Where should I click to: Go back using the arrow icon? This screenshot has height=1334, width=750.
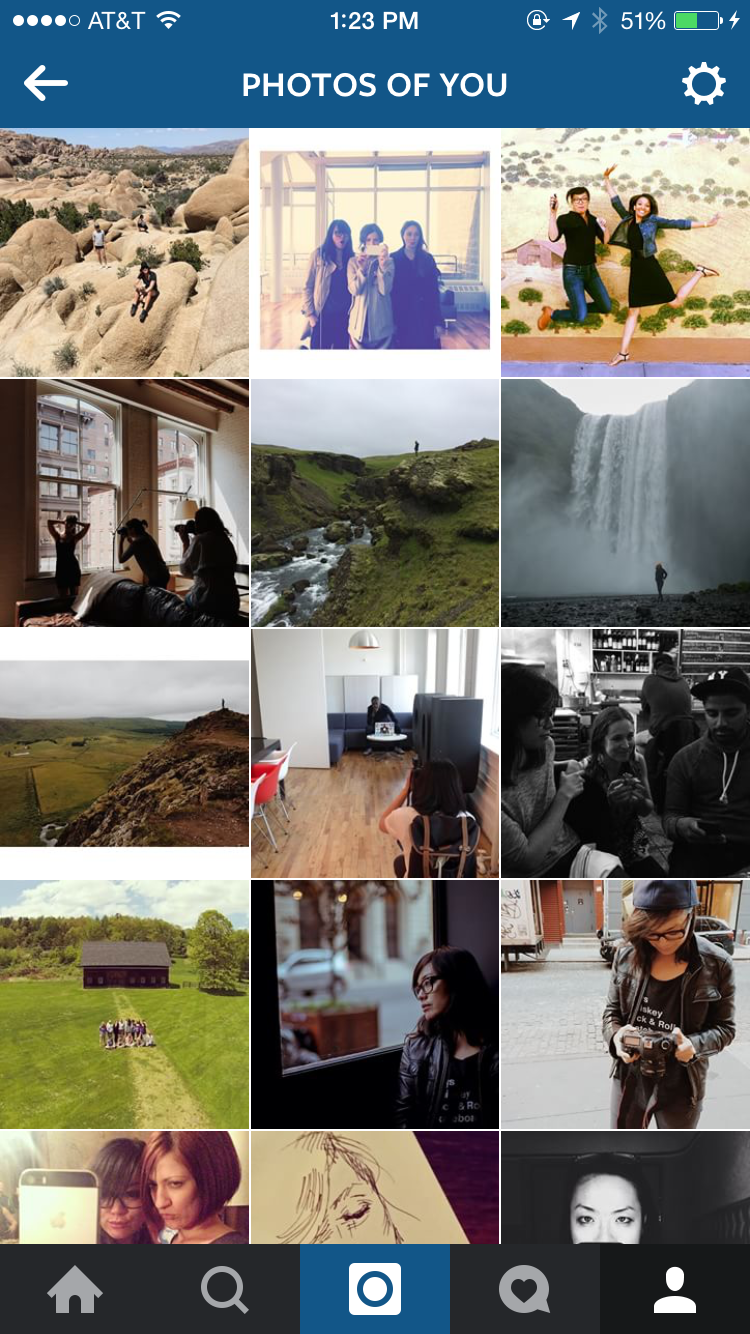click(x=46, y=85)
